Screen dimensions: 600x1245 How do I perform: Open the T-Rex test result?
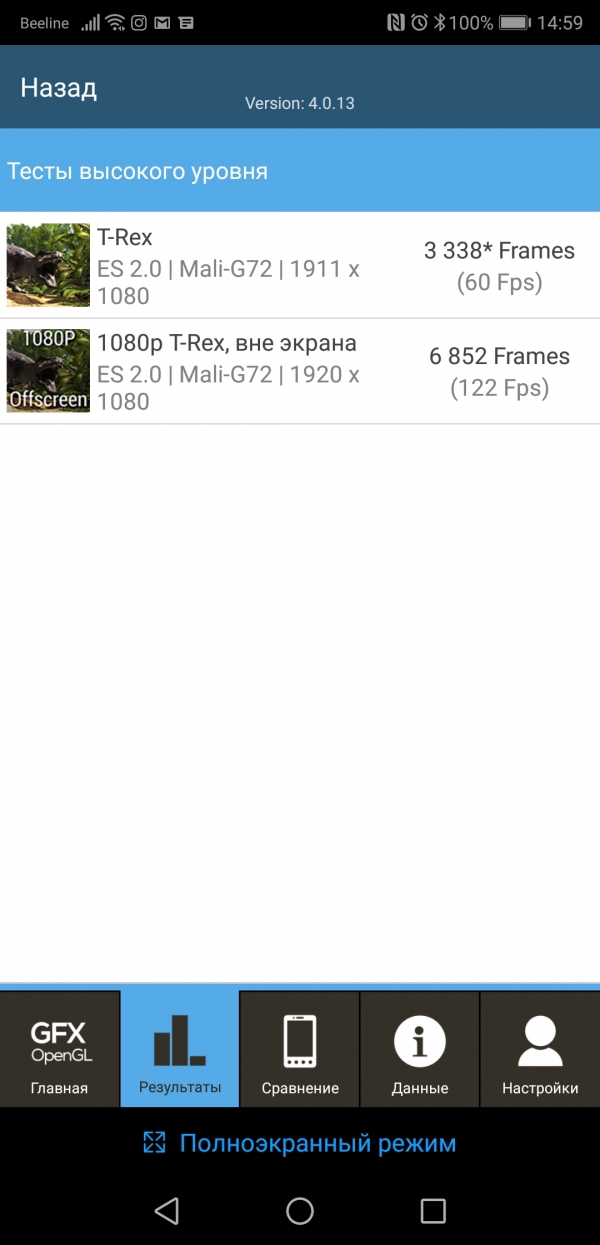300,265
